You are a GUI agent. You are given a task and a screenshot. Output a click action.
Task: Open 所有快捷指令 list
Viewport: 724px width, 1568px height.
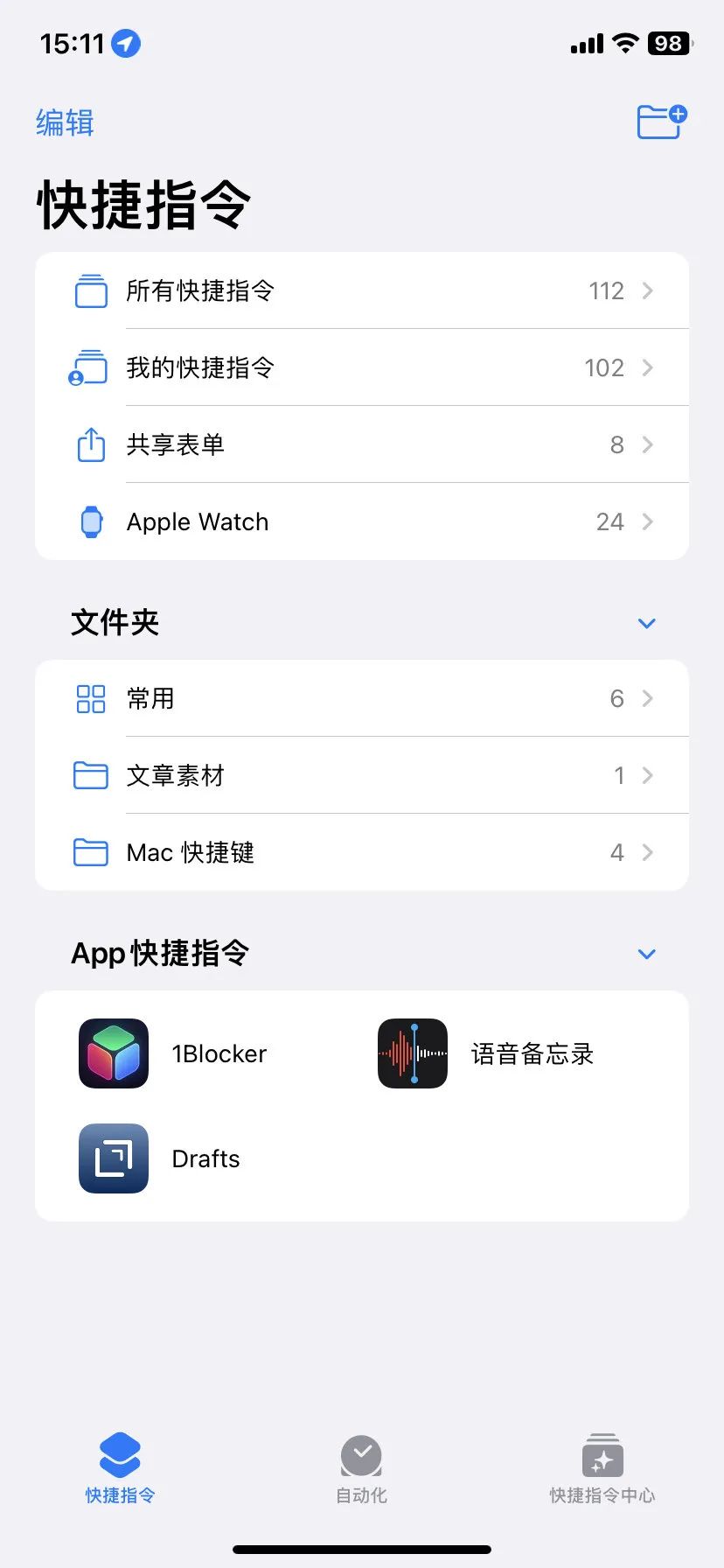tap(362, 290)
